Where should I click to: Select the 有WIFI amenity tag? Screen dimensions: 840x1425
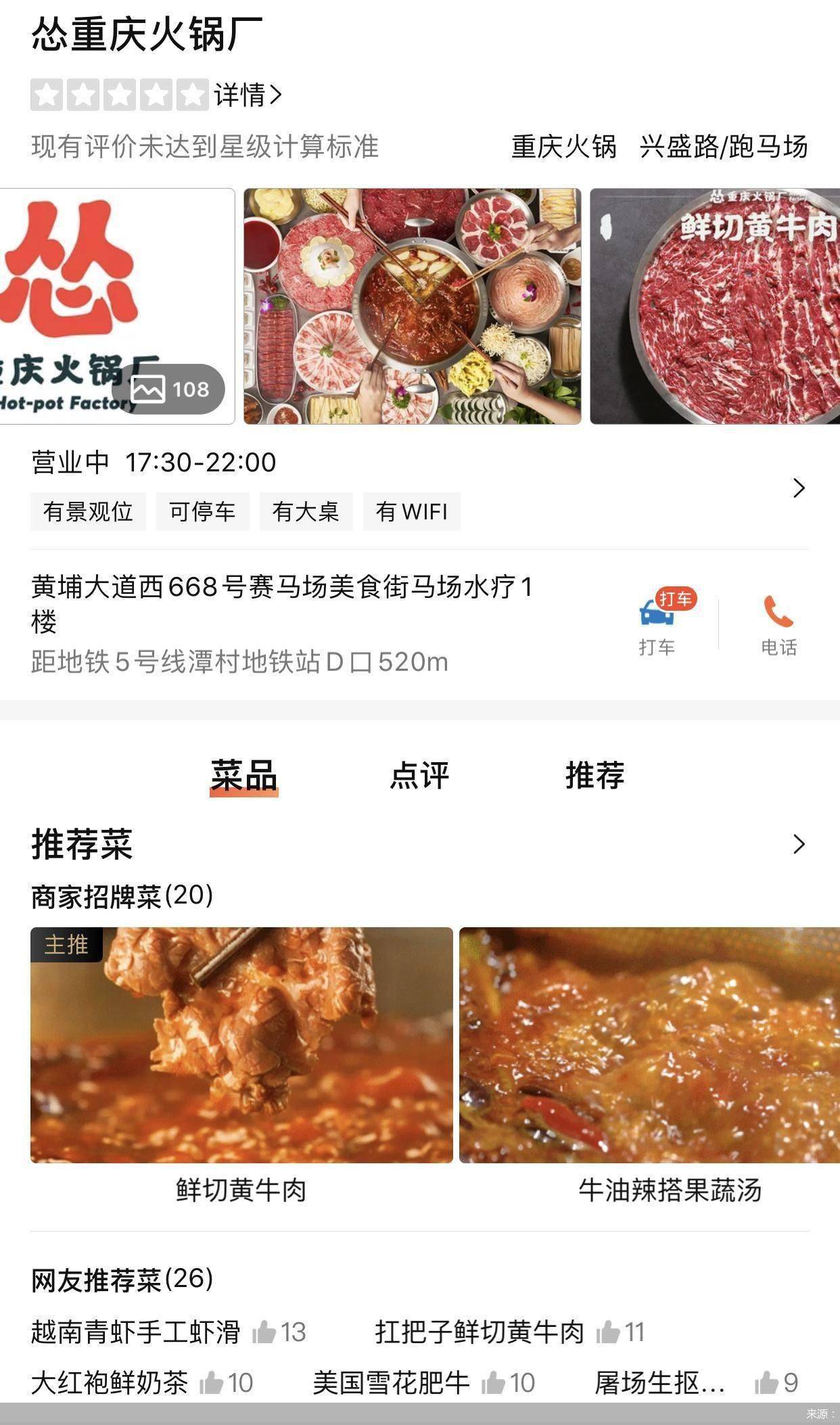(412, 512)
